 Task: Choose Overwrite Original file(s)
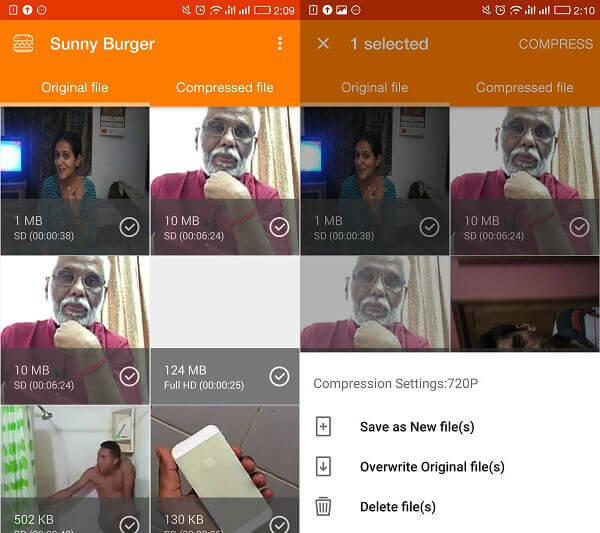point(431,467)
